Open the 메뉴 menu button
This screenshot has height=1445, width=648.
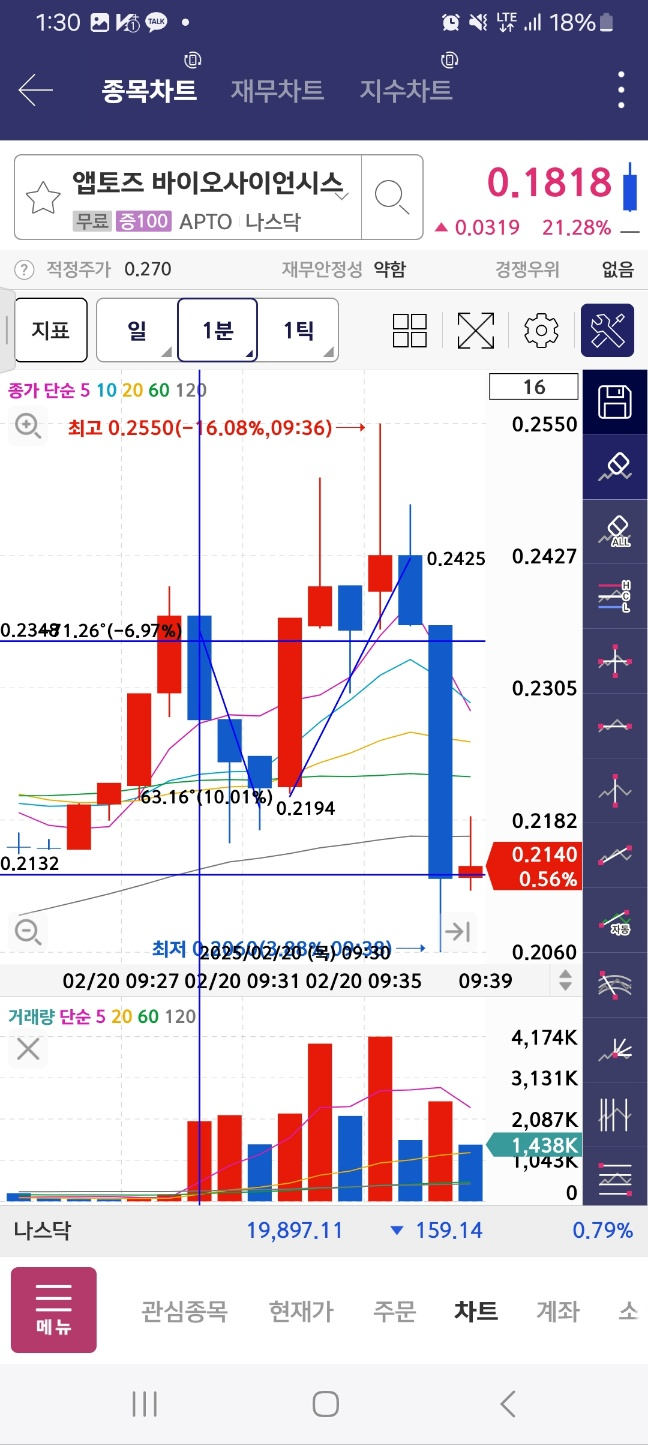click(x=54, y=1310)
